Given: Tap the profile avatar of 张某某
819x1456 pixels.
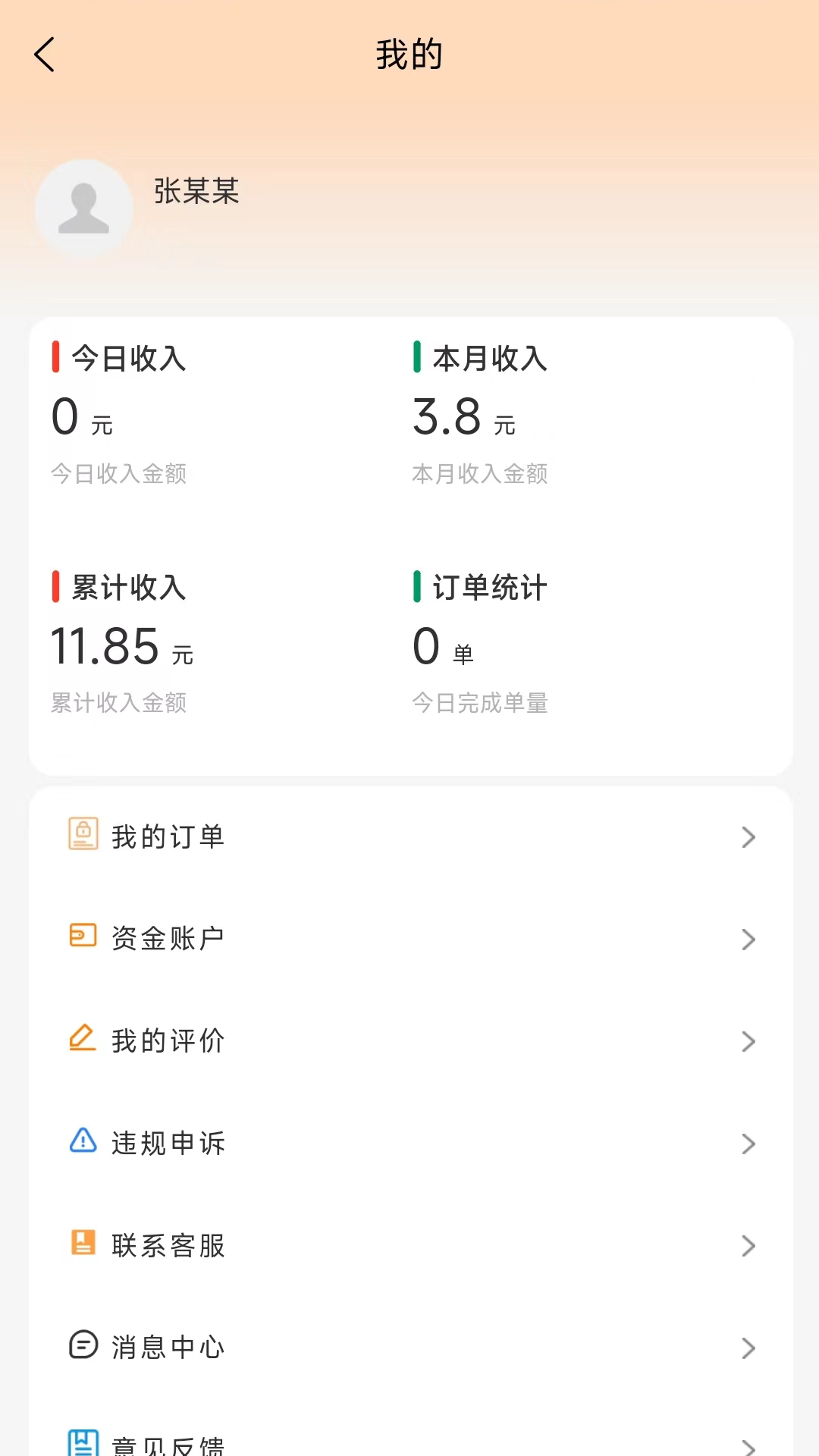Looking at the screenshot, I should (x=83, y=209).
